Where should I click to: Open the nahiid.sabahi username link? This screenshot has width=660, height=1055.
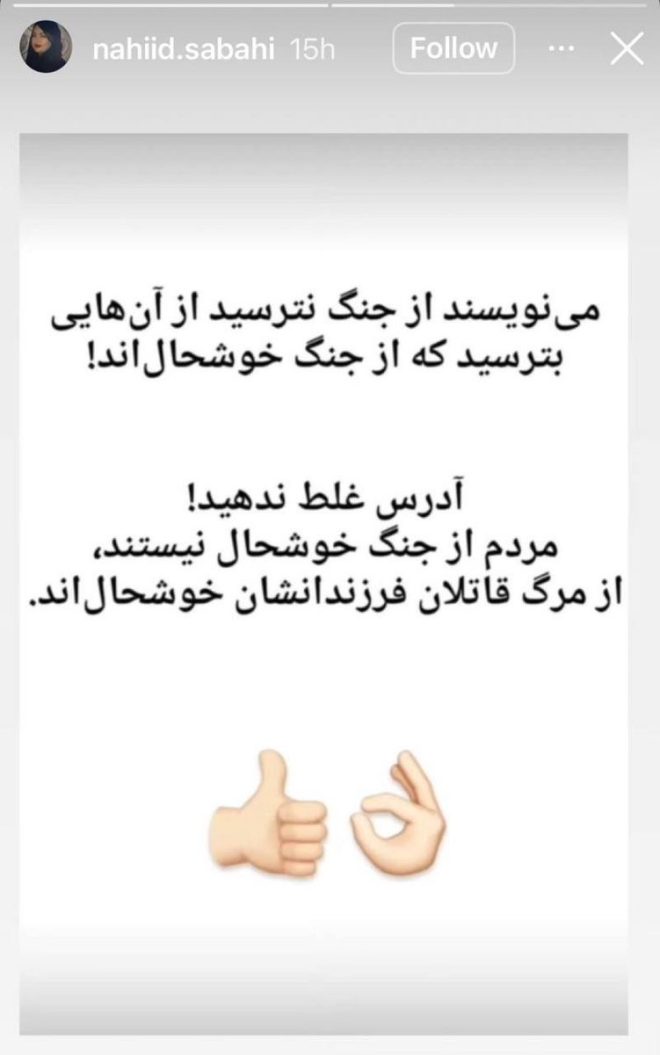(184, 50)
